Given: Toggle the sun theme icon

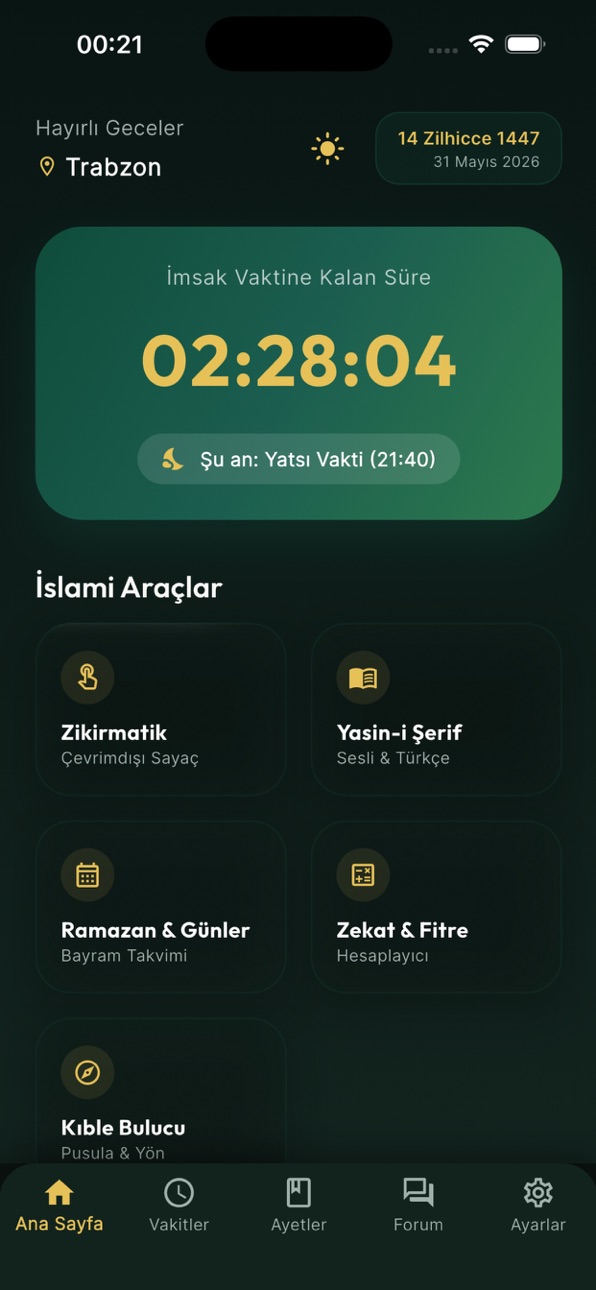Looking at the screenshot, I should 327,149.
